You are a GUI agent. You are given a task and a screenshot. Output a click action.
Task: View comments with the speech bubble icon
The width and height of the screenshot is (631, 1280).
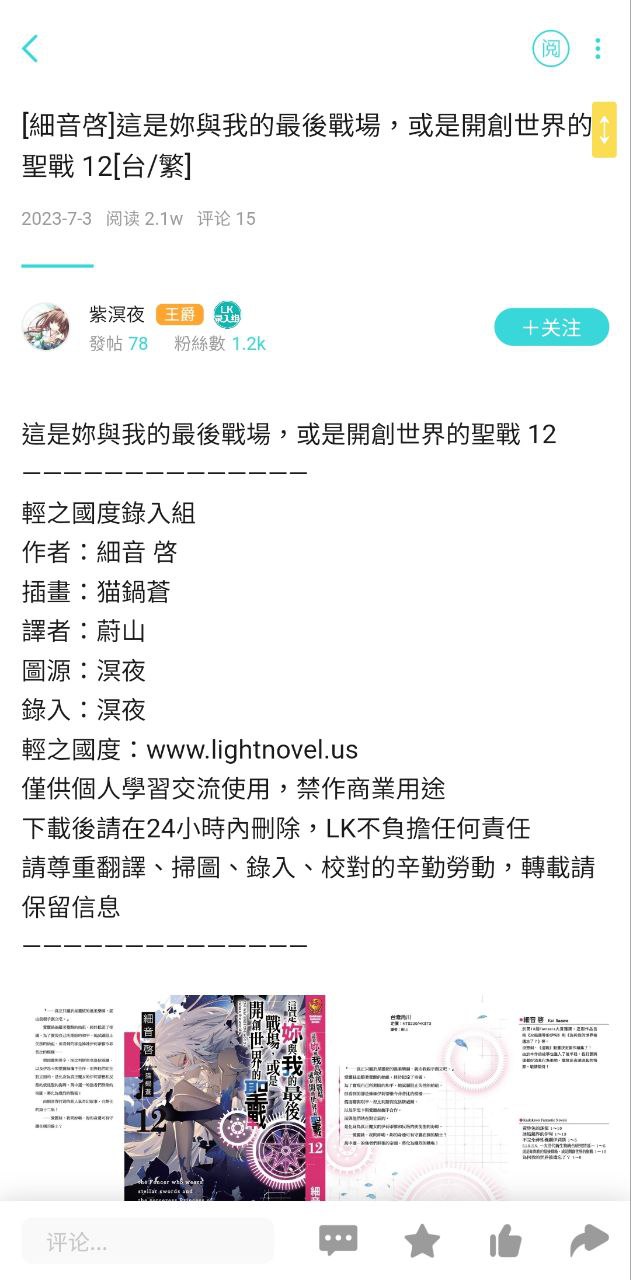pos(338,1241)
